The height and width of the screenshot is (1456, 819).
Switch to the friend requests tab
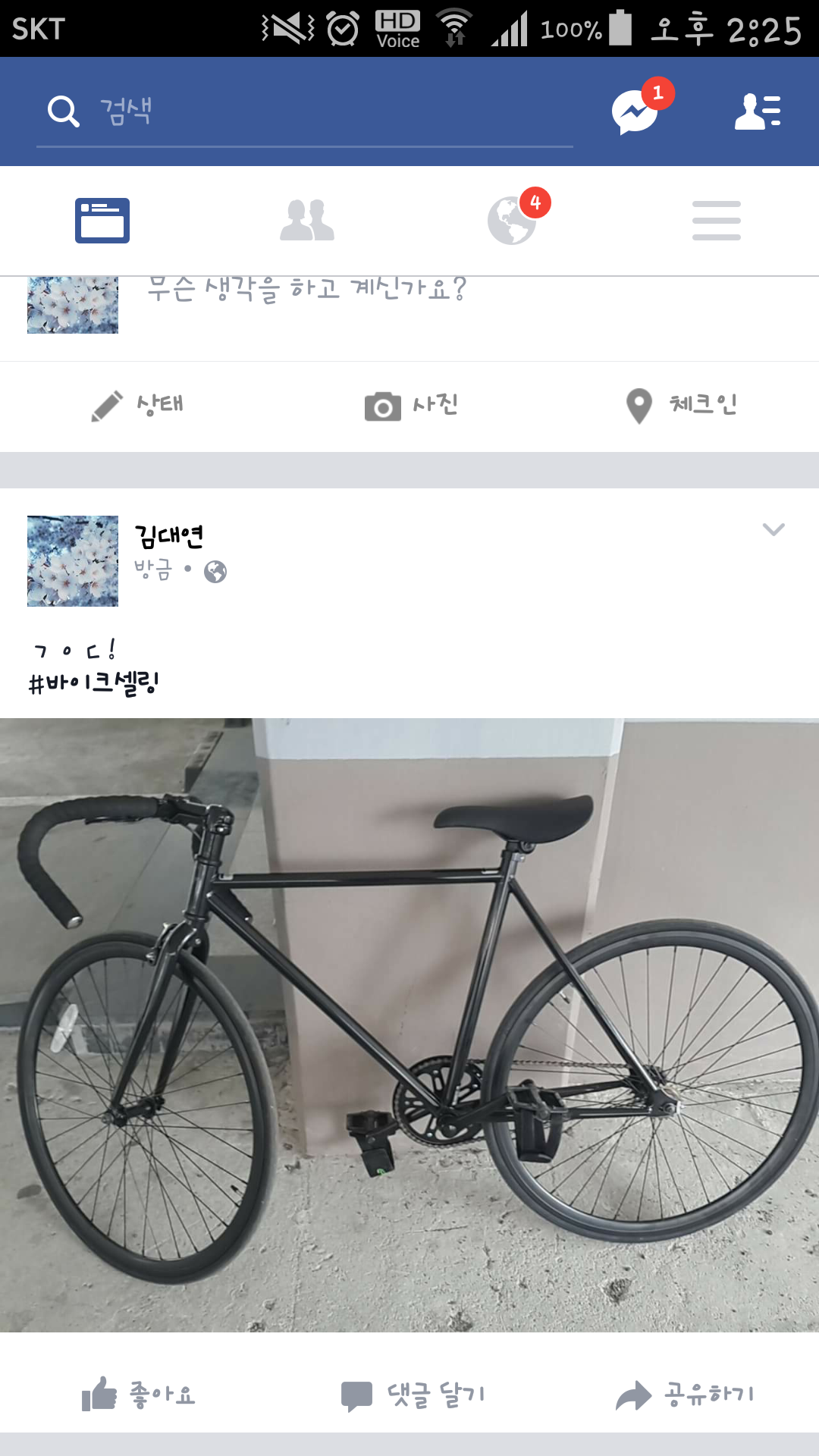(307, 221)
